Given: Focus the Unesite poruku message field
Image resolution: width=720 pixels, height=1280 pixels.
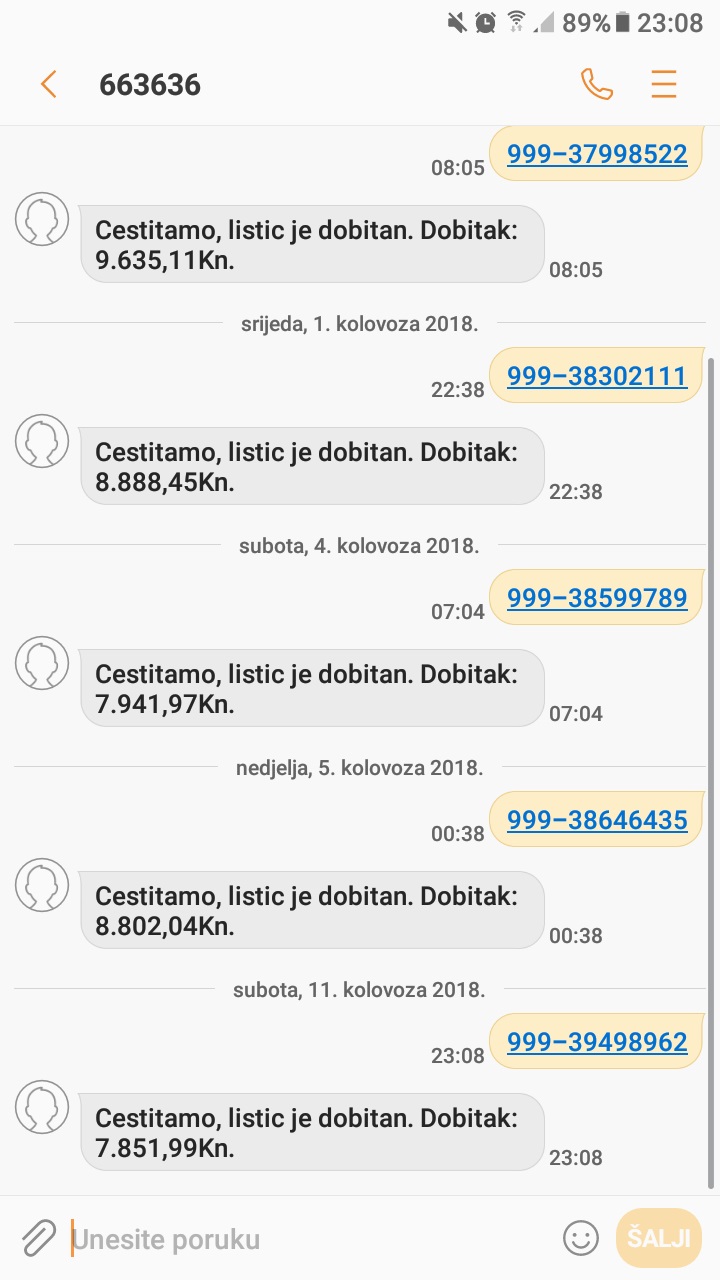Looking at the screenshot, I should coord(310,1240).
